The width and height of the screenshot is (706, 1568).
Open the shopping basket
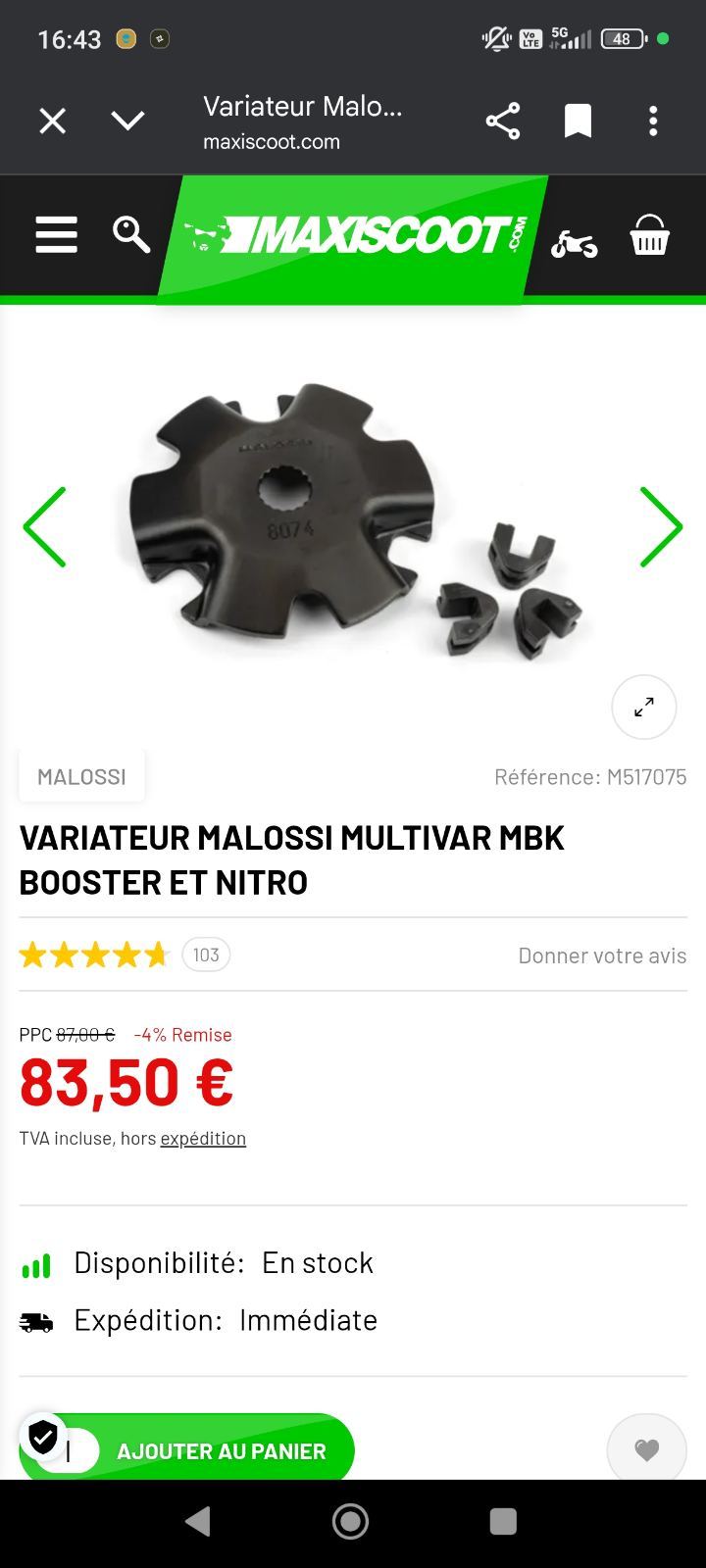(649, 236)
